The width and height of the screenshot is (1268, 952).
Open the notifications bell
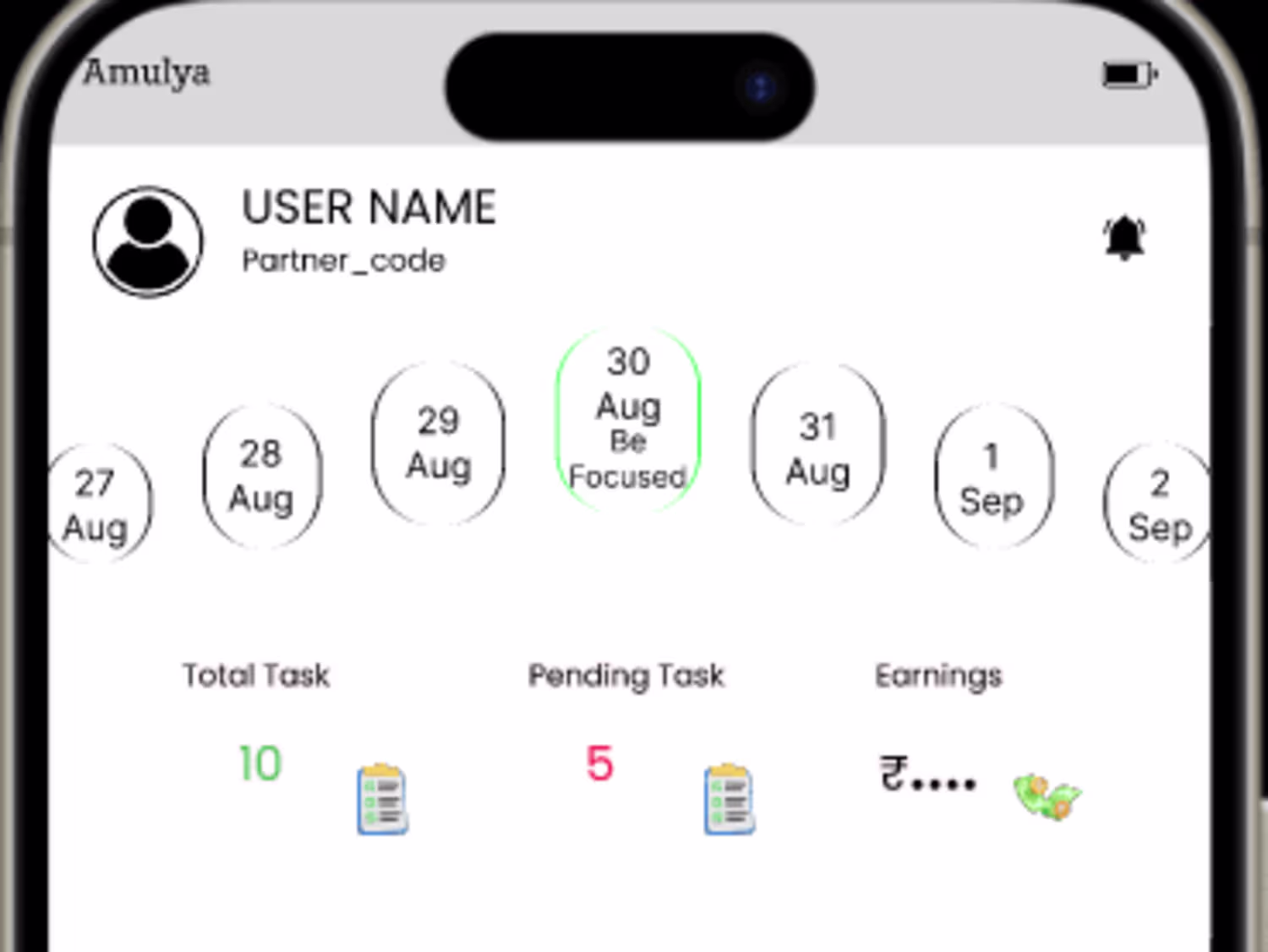1124,238
